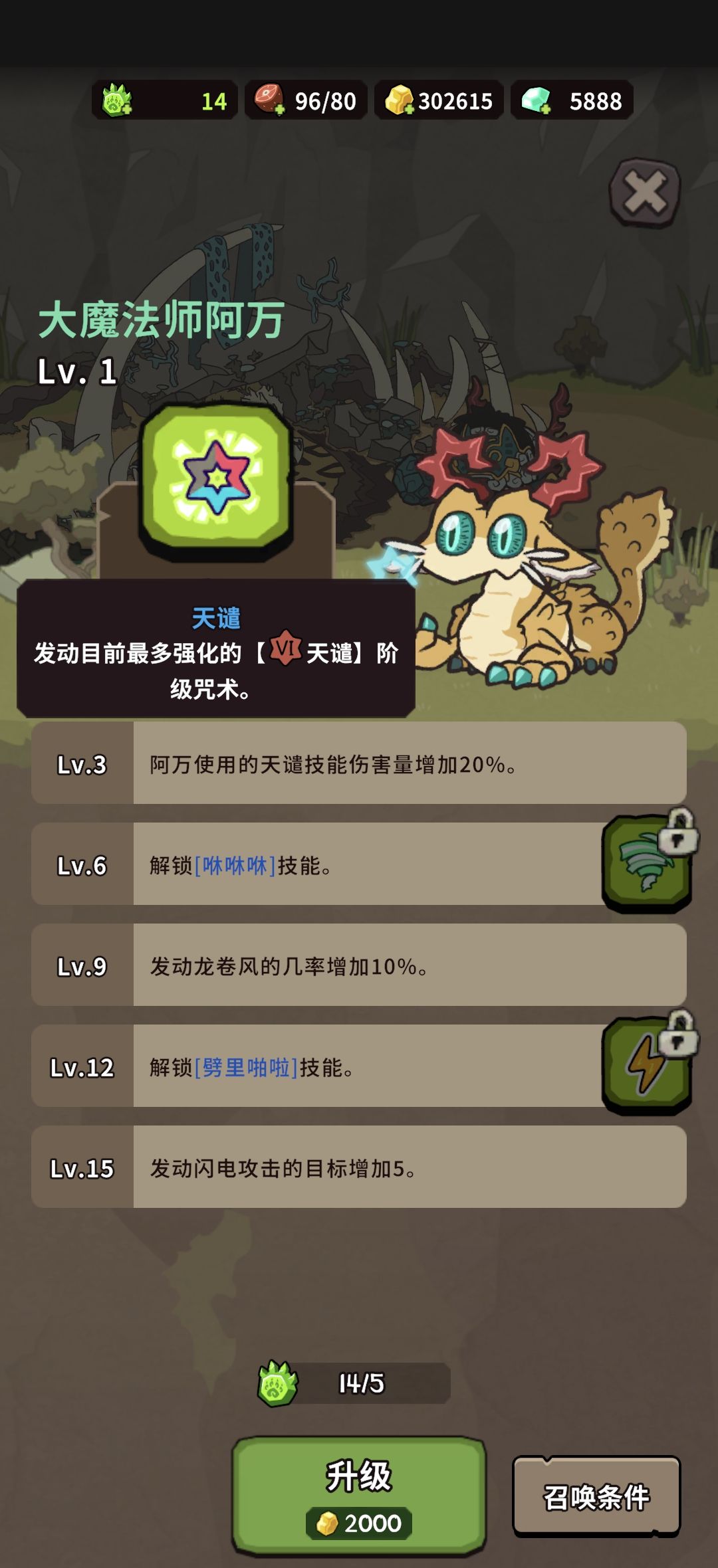Screen dimensions: 718x1568
Task: Add more green paw tokens
Action: (x=118, y=101)
